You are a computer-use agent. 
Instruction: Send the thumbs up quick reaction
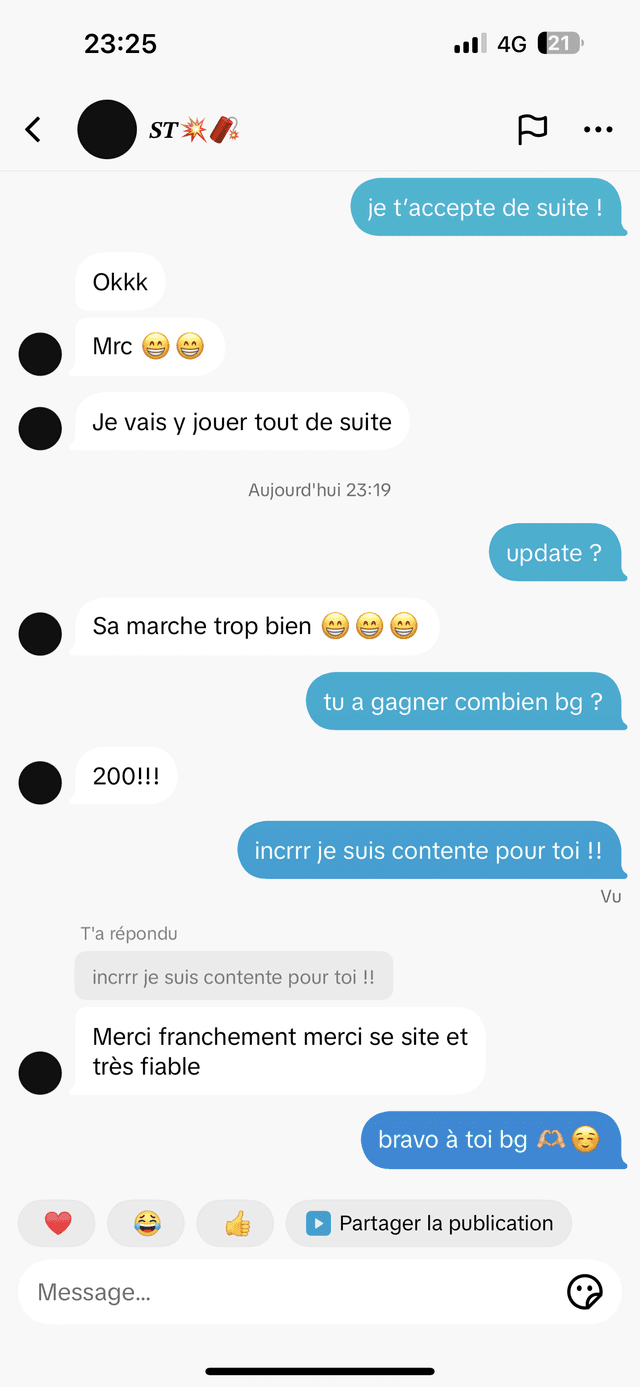[x=236, y=1223]
